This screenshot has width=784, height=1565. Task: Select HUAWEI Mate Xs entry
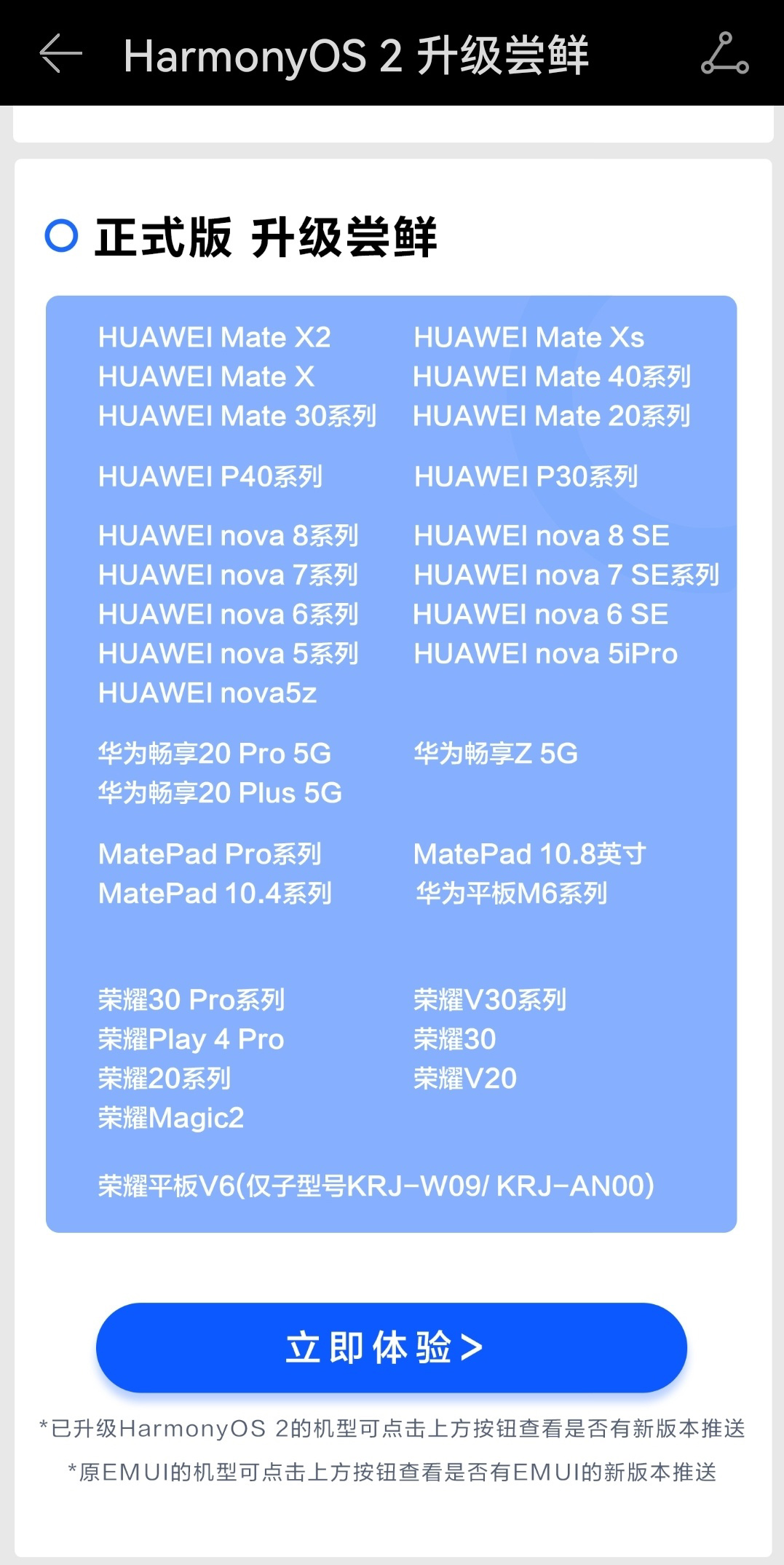pyautogui.click(x=527, y=336)
